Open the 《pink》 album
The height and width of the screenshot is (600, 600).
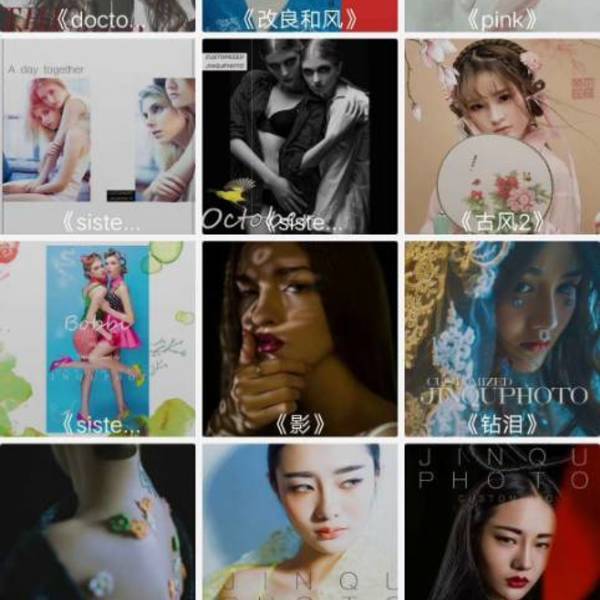pyautogui.click(x=501, y=15)
